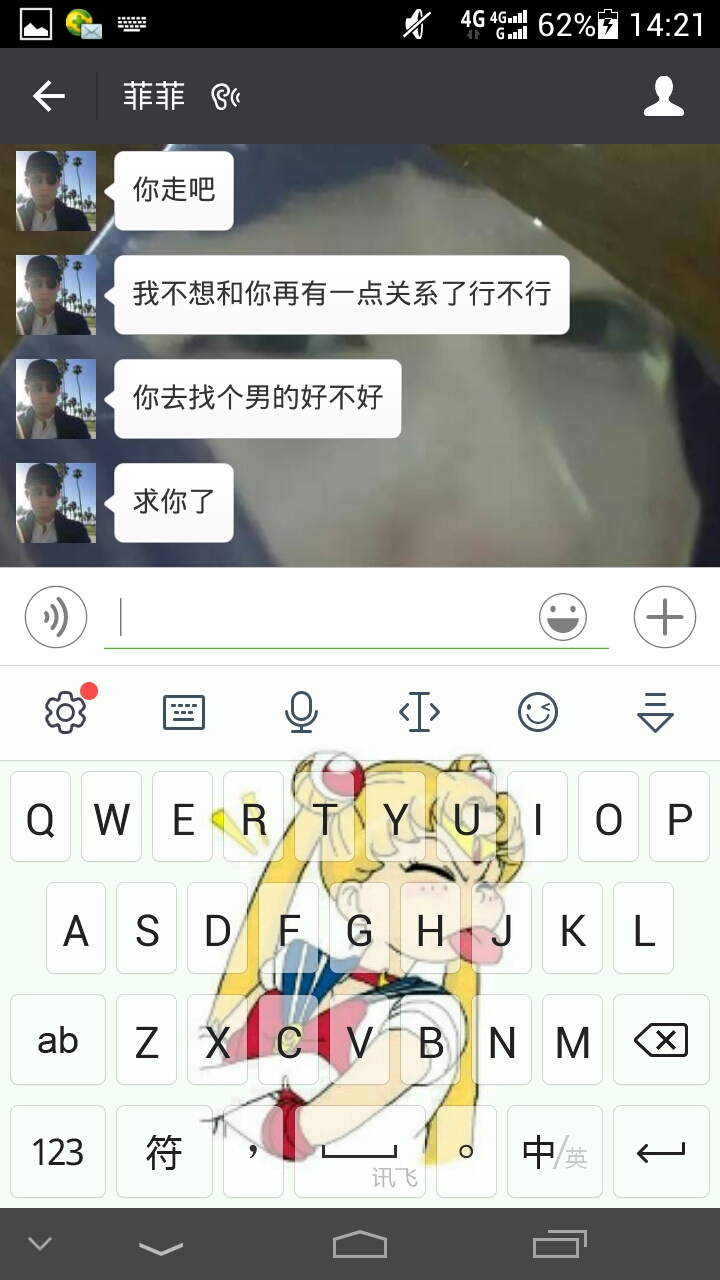This screenshot has height=1280, width=720.
Task: Tap the ab lowercase toggle key
Action: (x=58, y=1041)
